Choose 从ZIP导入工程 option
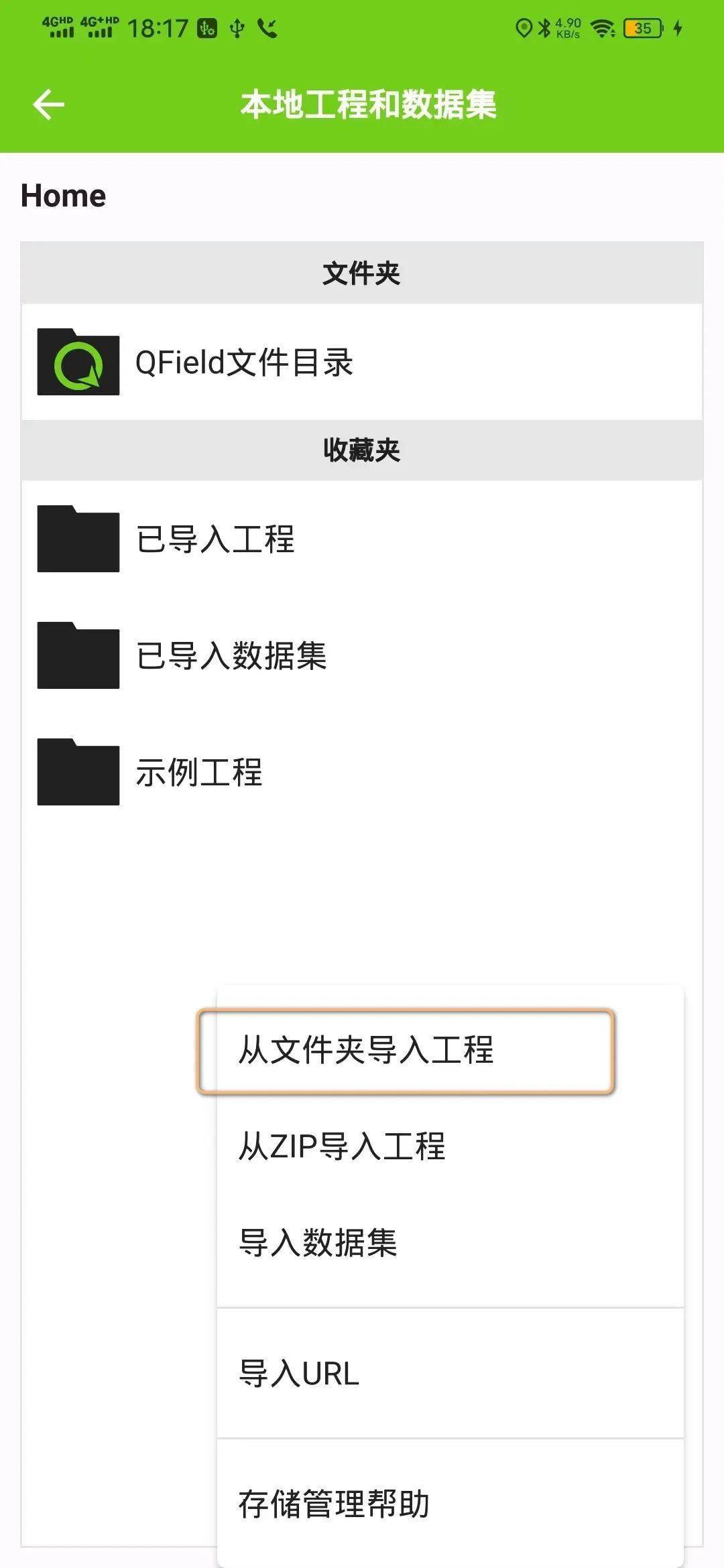 pyautogui.click(x=450, y=1146)
